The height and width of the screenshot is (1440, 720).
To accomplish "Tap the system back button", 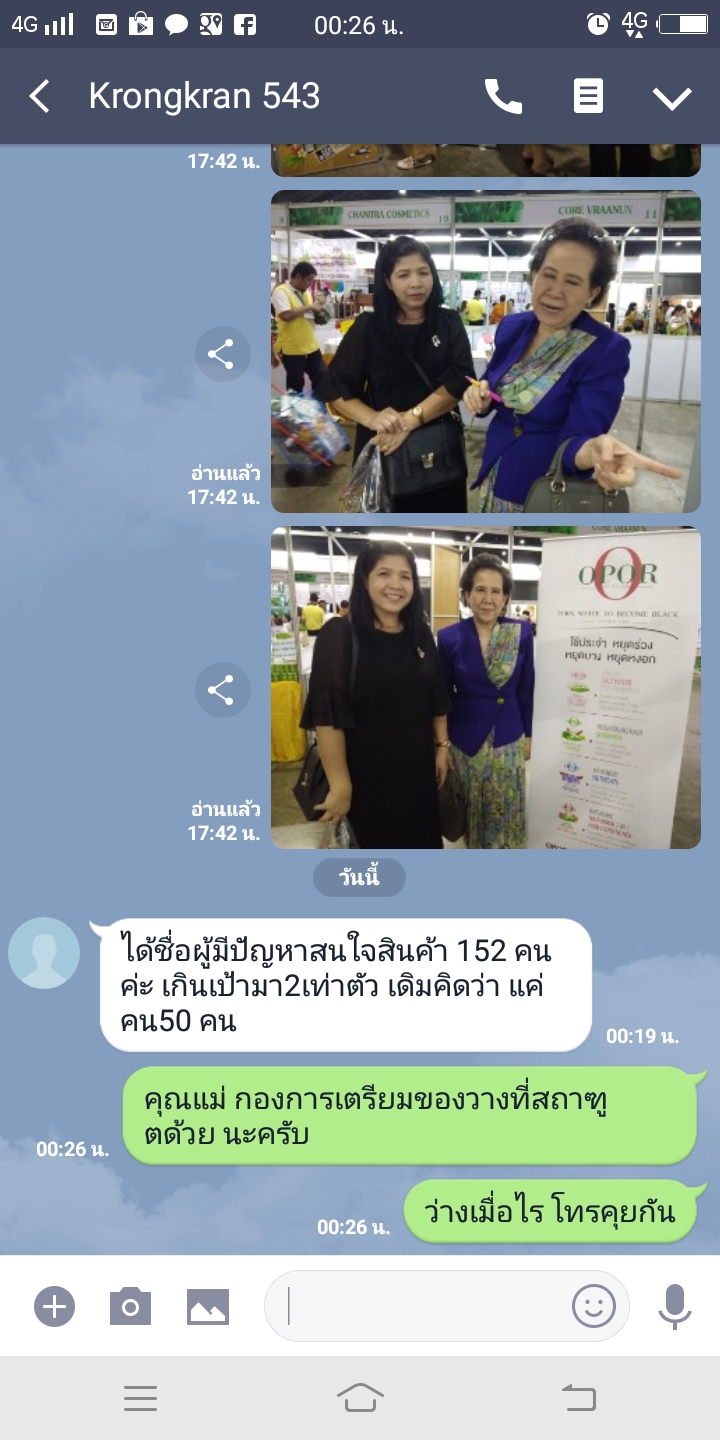I will (579, 1398).
